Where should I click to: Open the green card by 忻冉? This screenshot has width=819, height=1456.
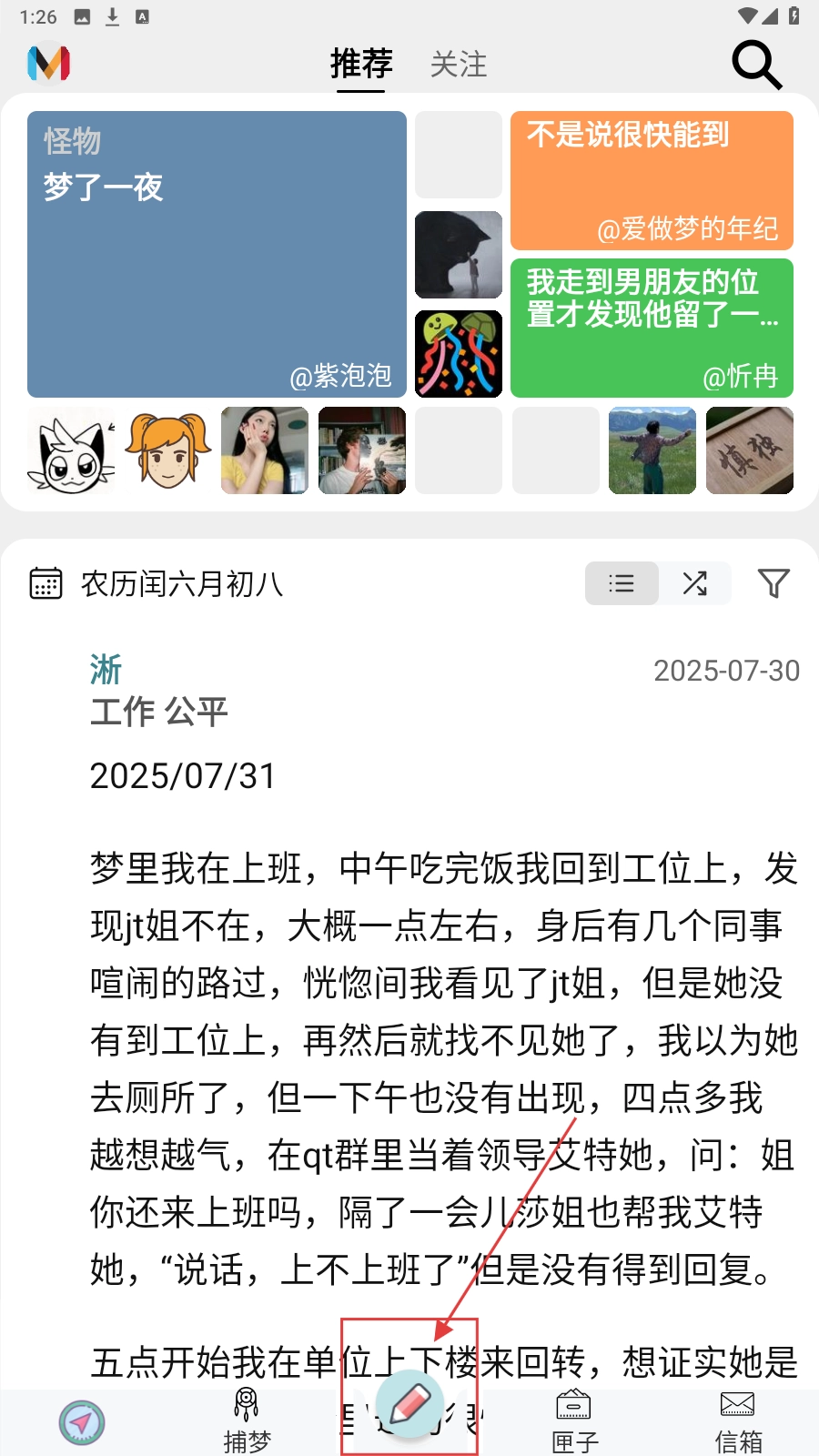tap(652, 328)
